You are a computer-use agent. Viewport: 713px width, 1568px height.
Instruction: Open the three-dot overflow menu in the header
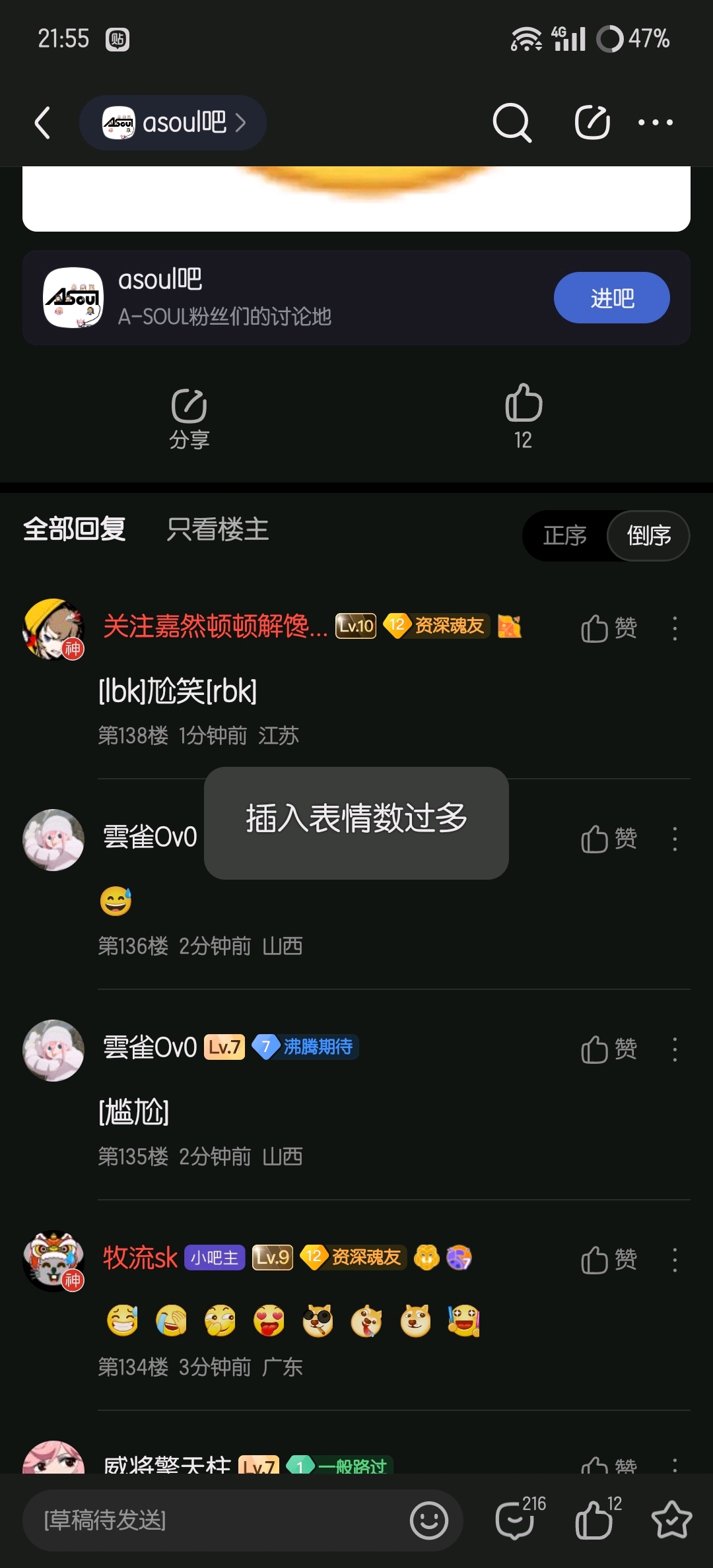[655, 123]
